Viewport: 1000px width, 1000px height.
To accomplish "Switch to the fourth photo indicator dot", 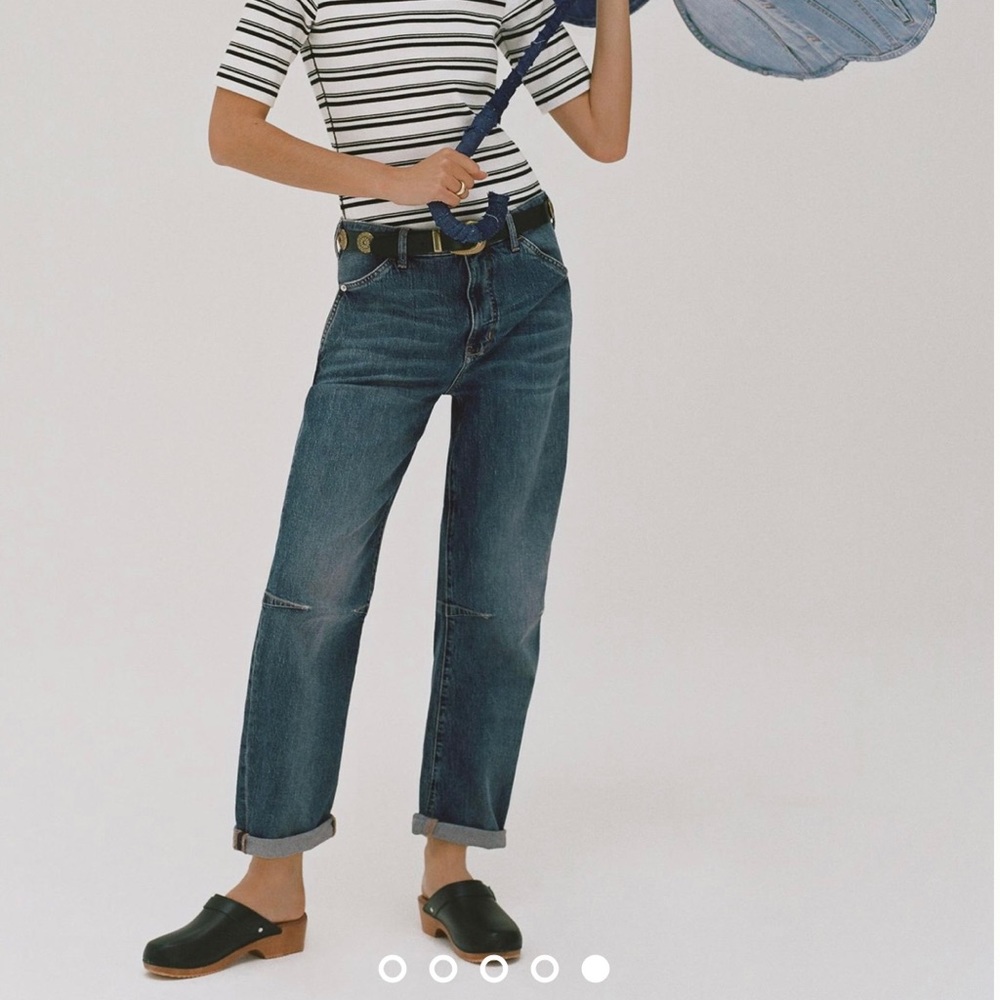I will (x=545, y=968).
